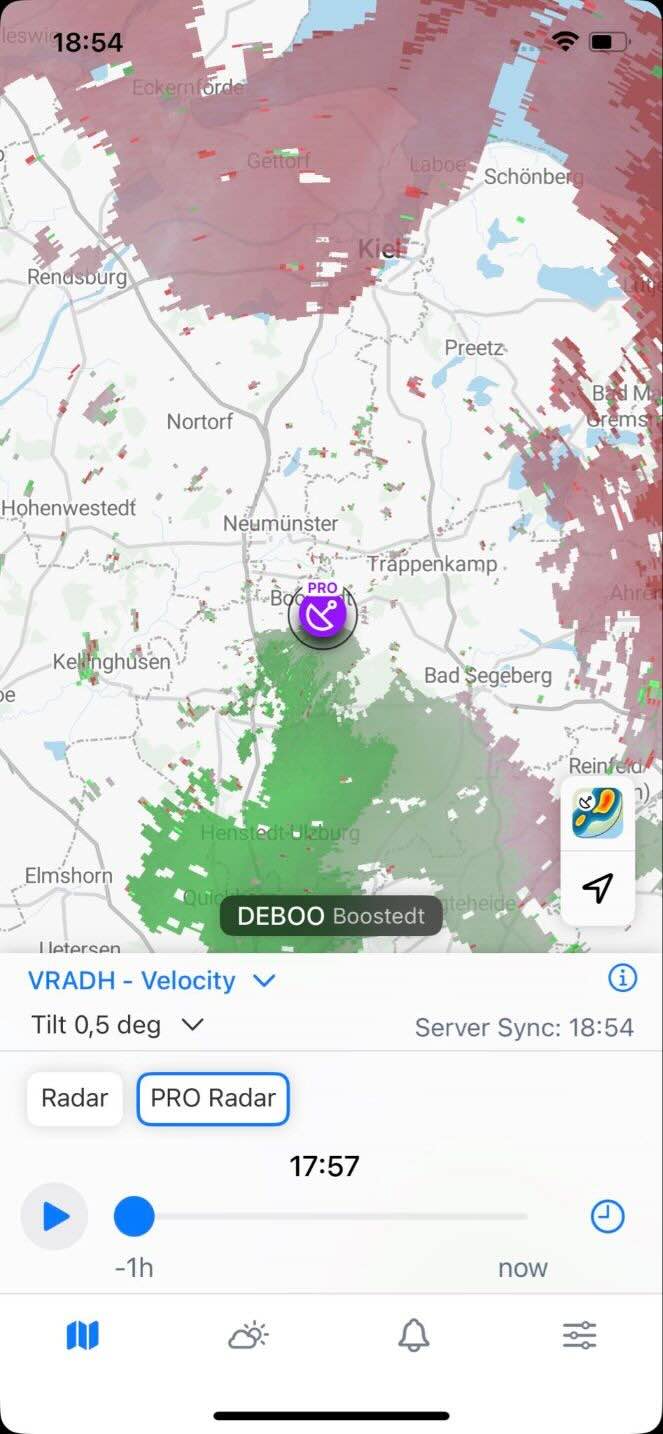Open the weather forecast tab
The width and height of the screenshot is (663, 1434).
(x=248, y=1335)
